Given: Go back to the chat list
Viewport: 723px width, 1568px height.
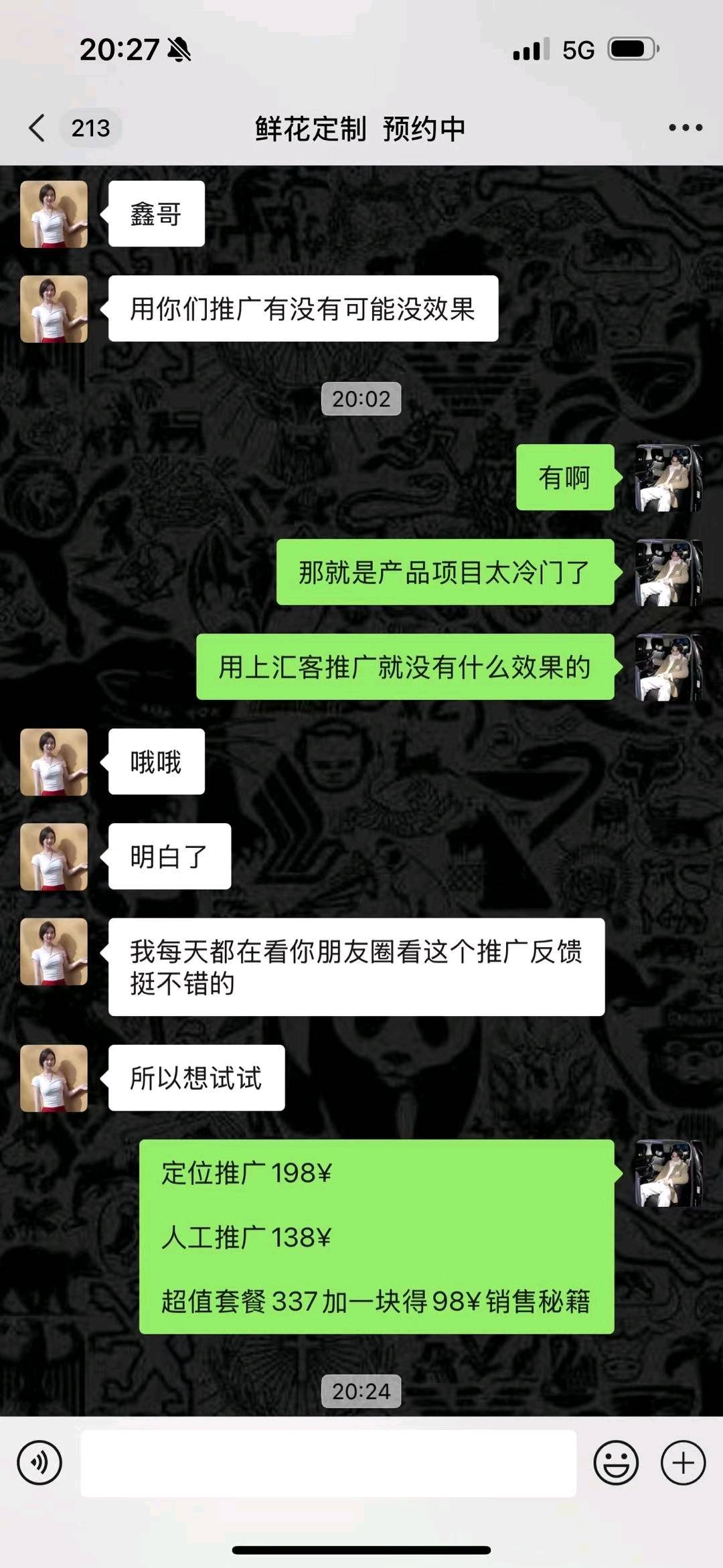Looking at the screenshot, I should 38,128.
